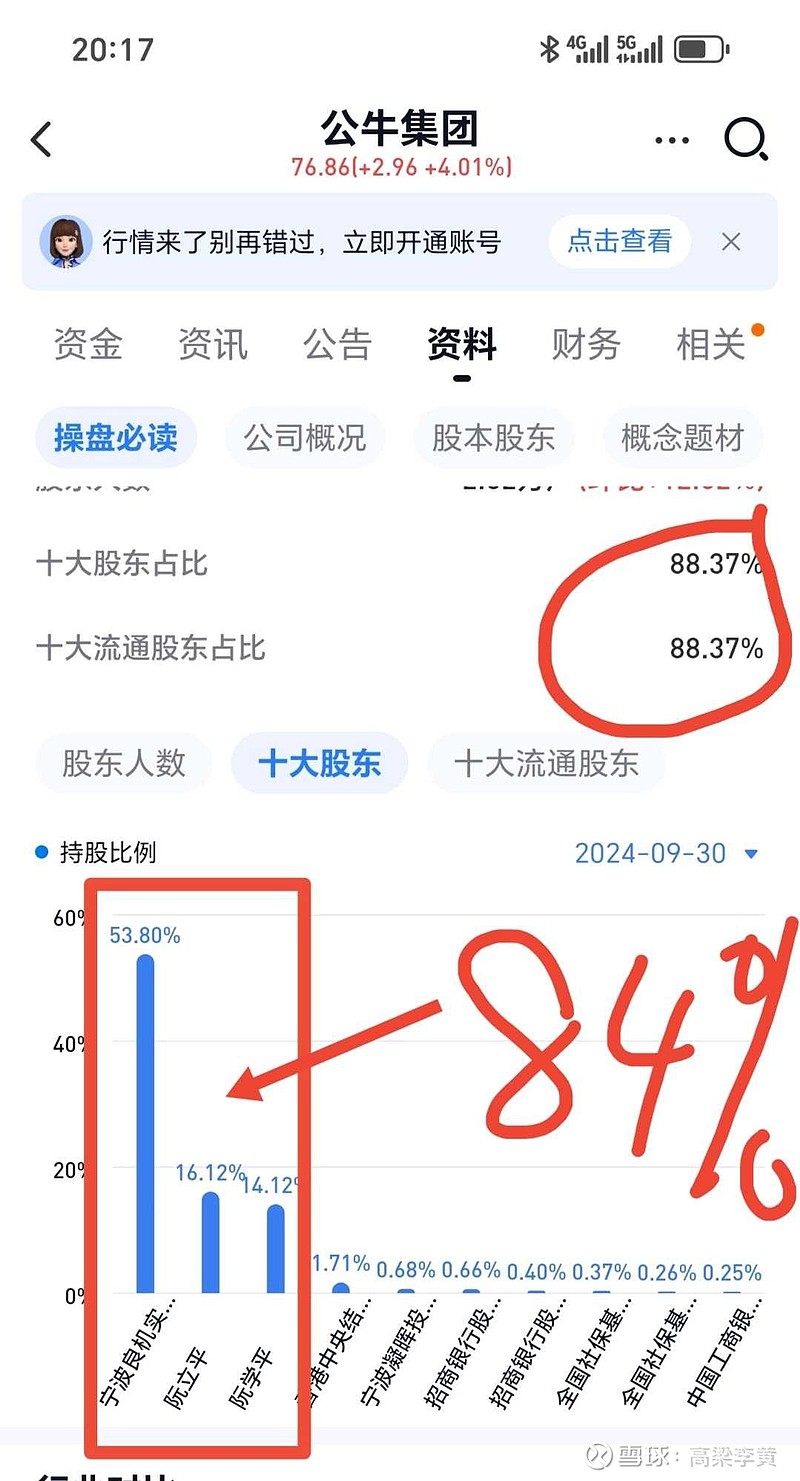
Task: Switch to the 资金 tab
Action: tap(88, 345)
